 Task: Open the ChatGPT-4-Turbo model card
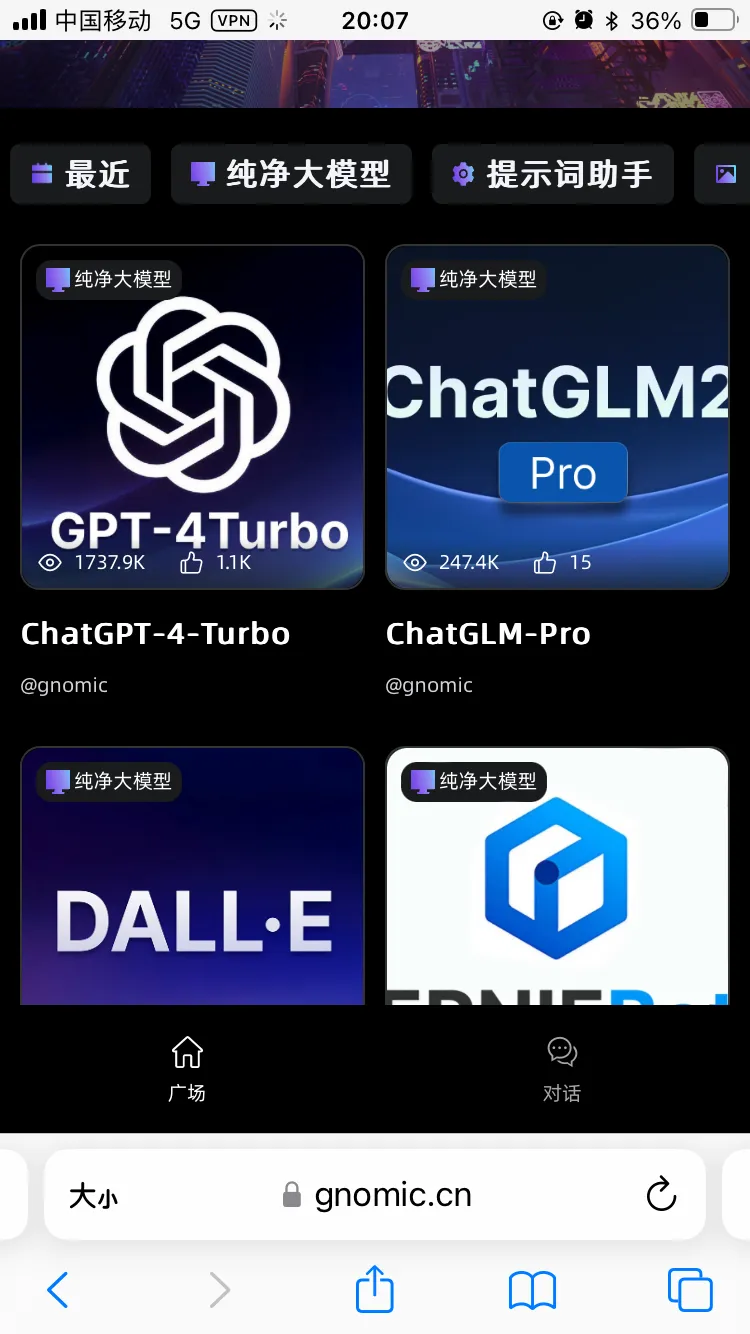(192, 417)
